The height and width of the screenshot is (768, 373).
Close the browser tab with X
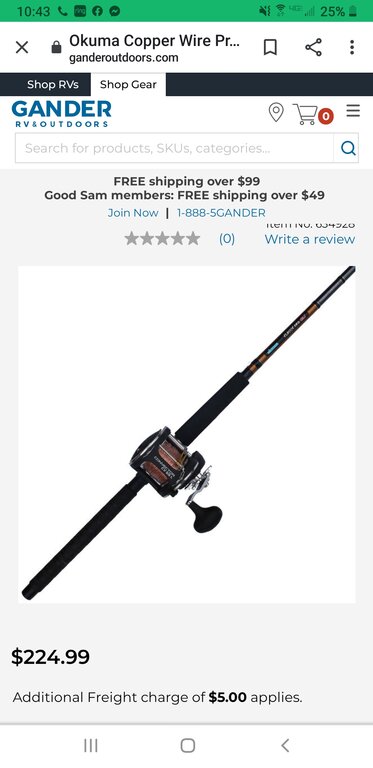point(22,48)
